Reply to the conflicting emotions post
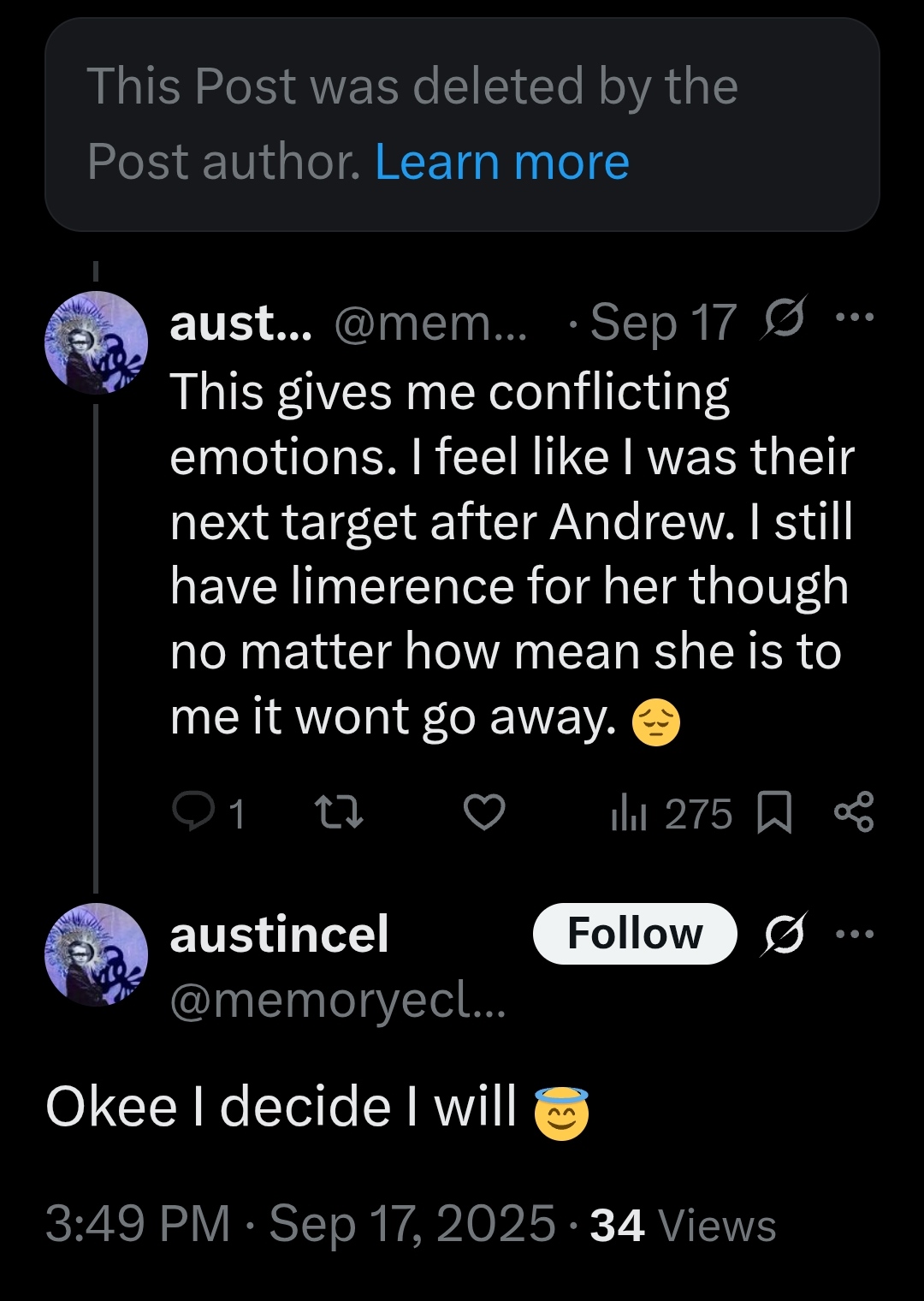This screenshot has height=1301, width=924. 194,811
